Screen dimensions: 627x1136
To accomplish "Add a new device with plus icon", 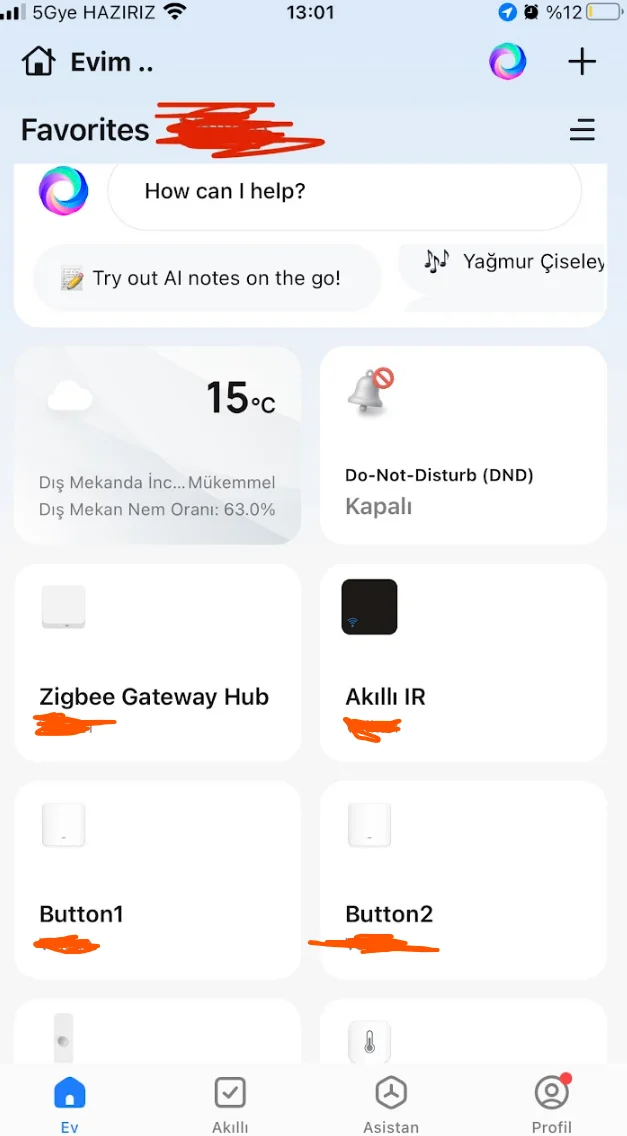I will point(582,62).
